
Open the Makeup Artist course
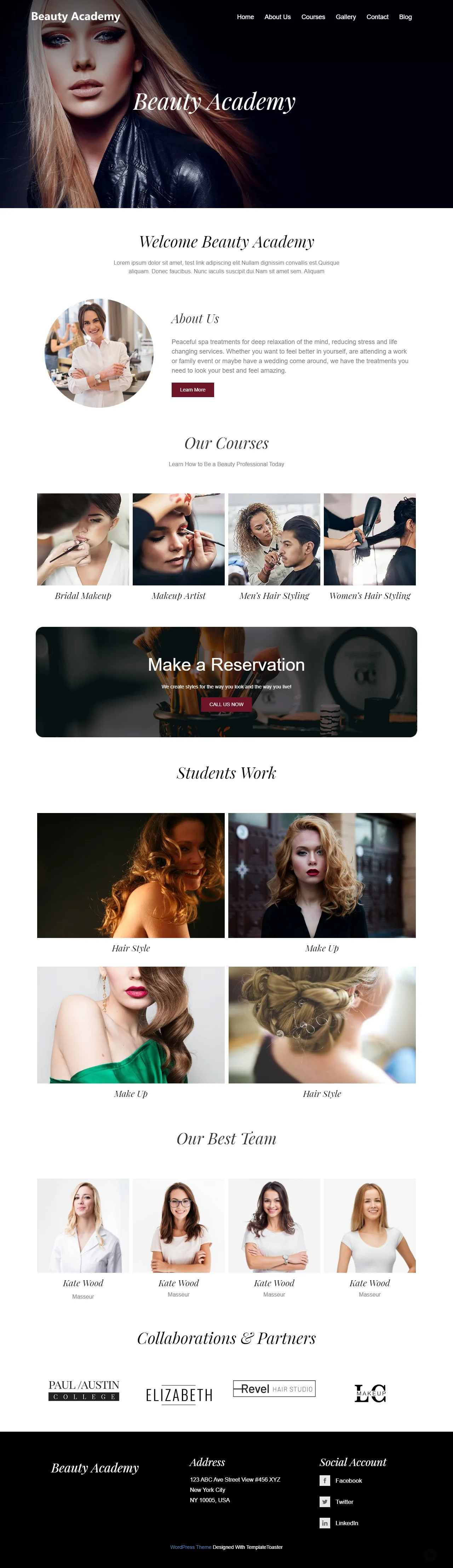pos(178,595)
